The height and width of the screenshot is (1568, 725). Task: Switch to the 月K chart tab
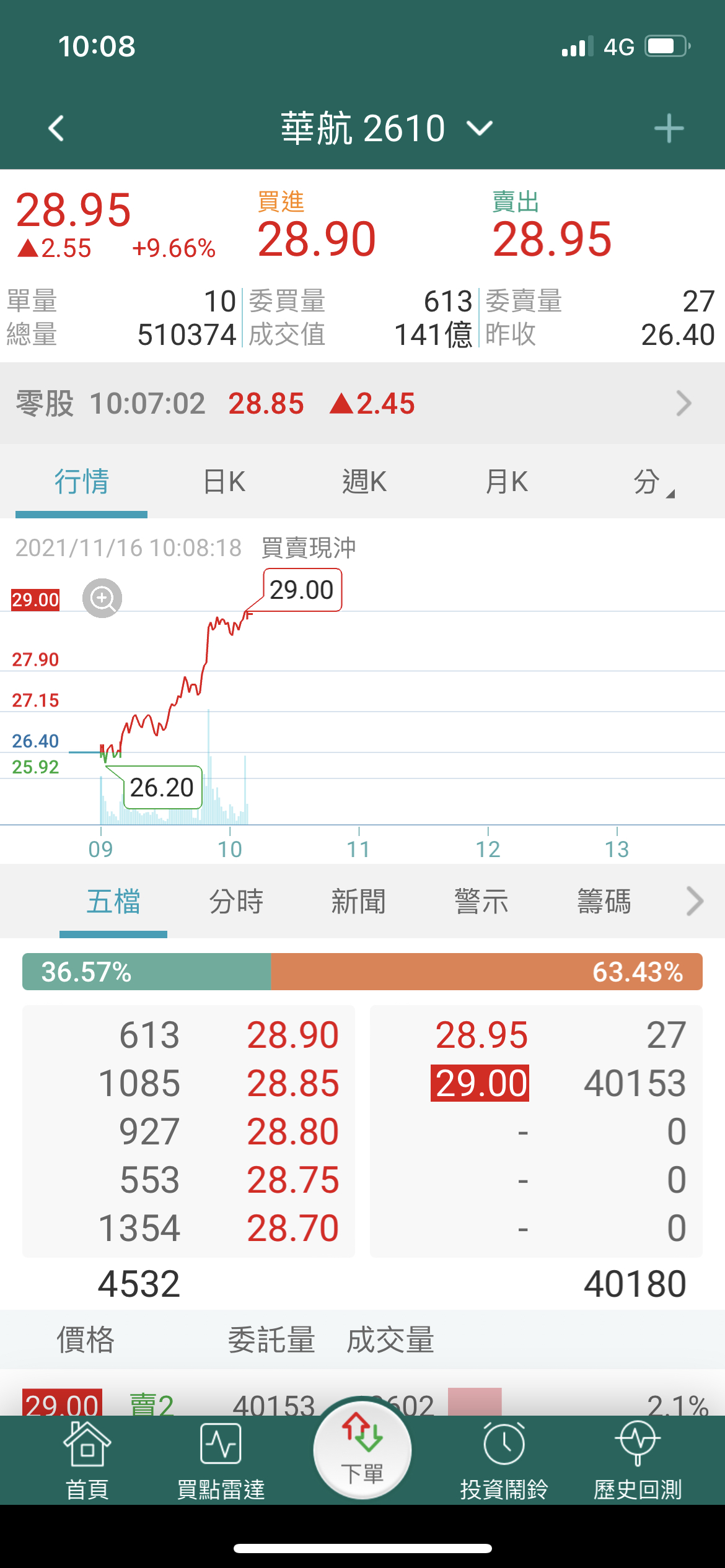point(506,482)
